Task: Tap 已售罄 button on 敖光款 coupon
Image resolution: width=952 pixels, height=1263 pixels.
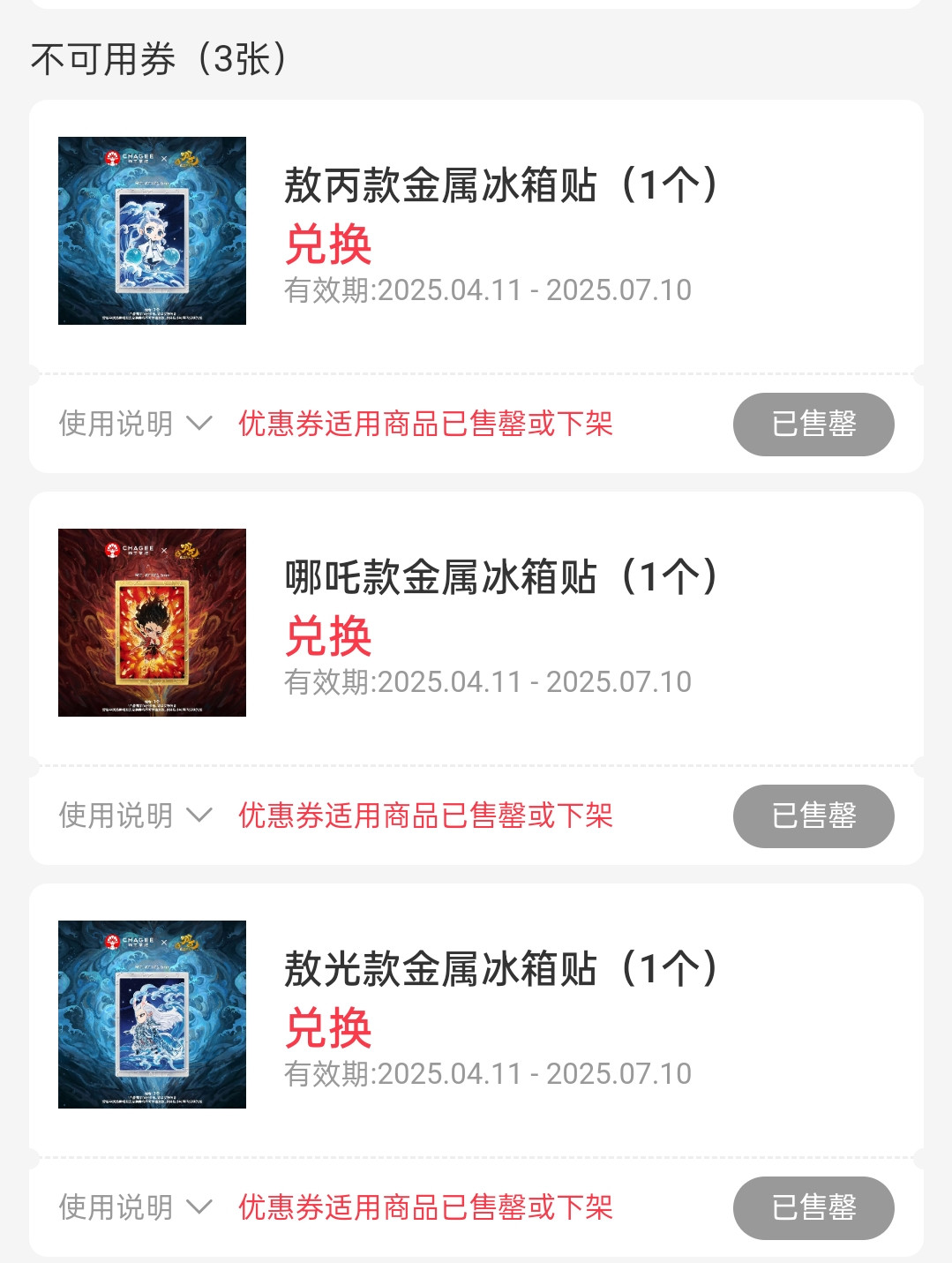Action: (x=813, y=1208)
